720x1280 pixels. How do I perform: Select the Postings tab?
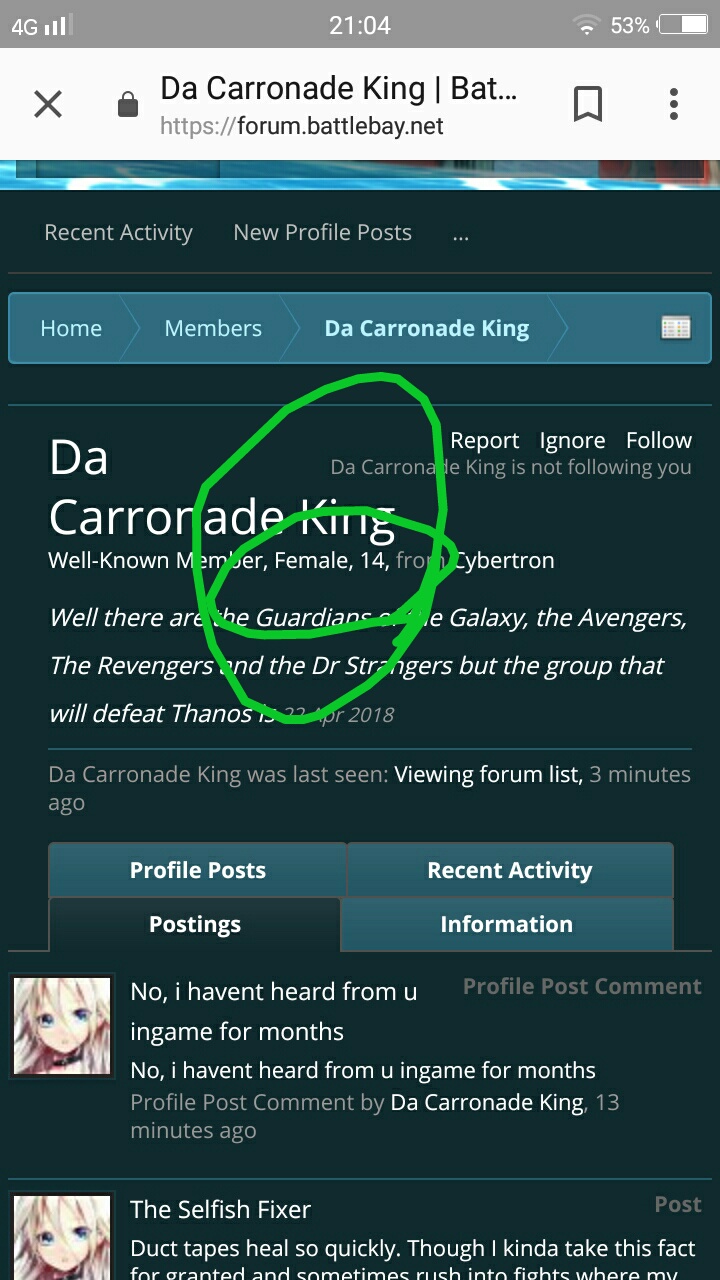pos(194,924)
